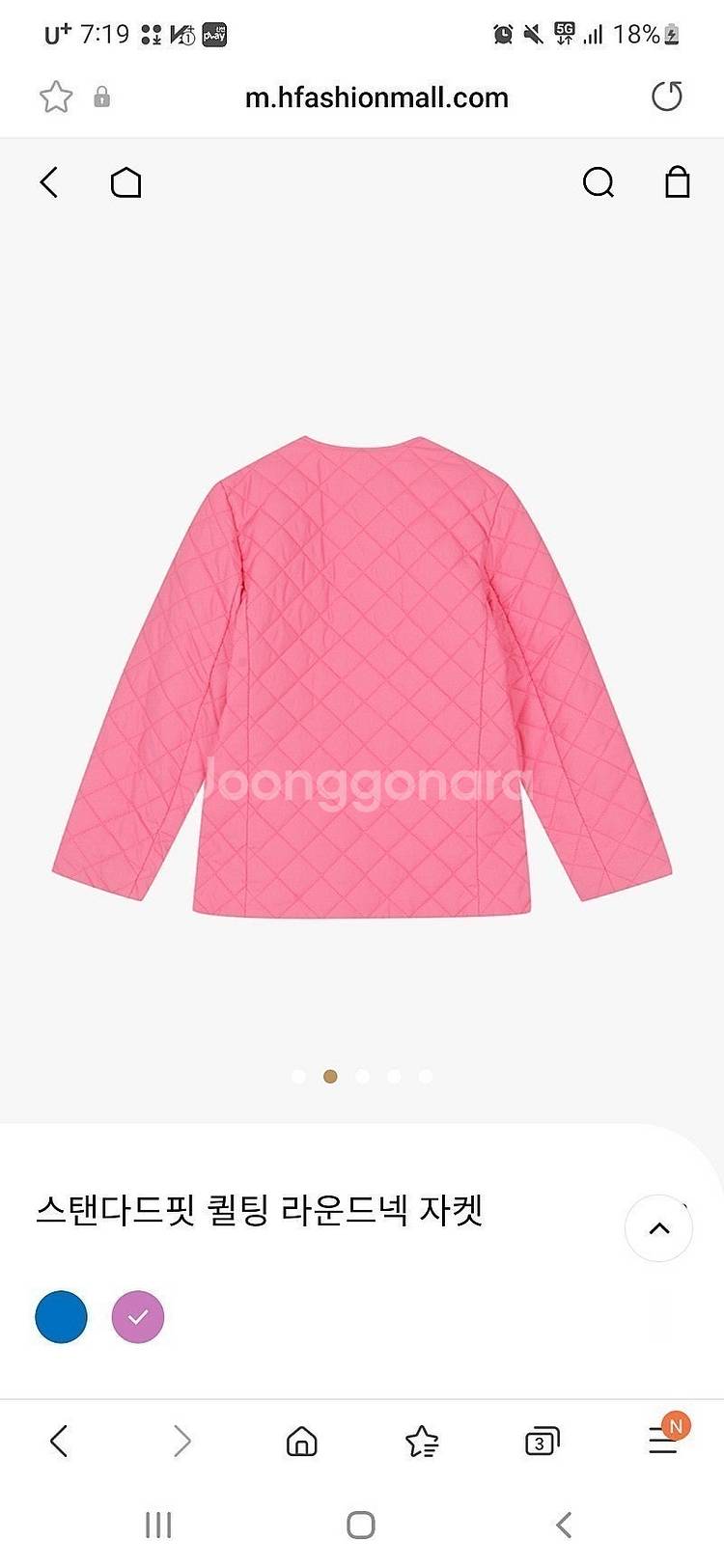Bookmark this page with the star icon
Screen dimensions: 724x1568
click(x=56, y=97)
